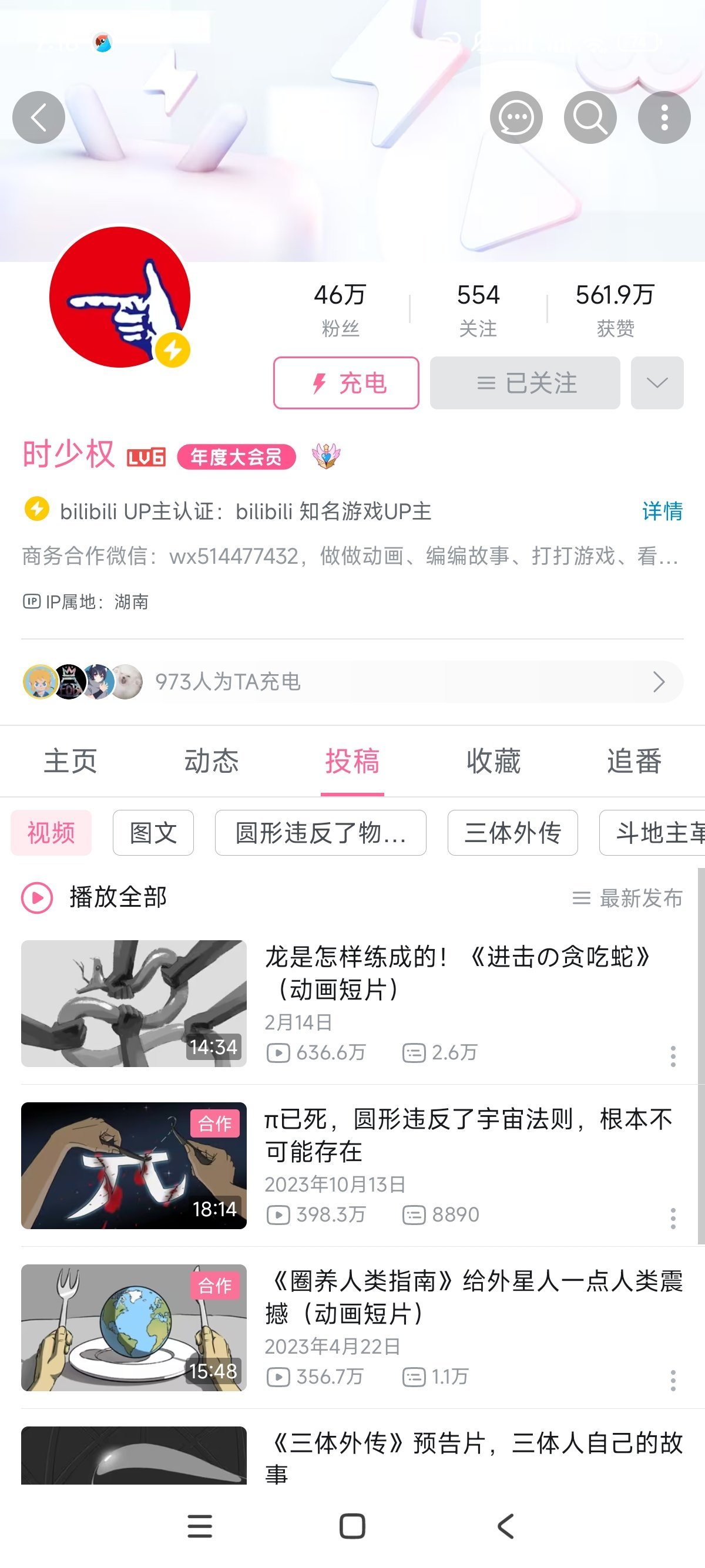This screenshot has height=1568, width=705.
Task: Switch to the 动态 tab
Action: (x=211, y=761)
